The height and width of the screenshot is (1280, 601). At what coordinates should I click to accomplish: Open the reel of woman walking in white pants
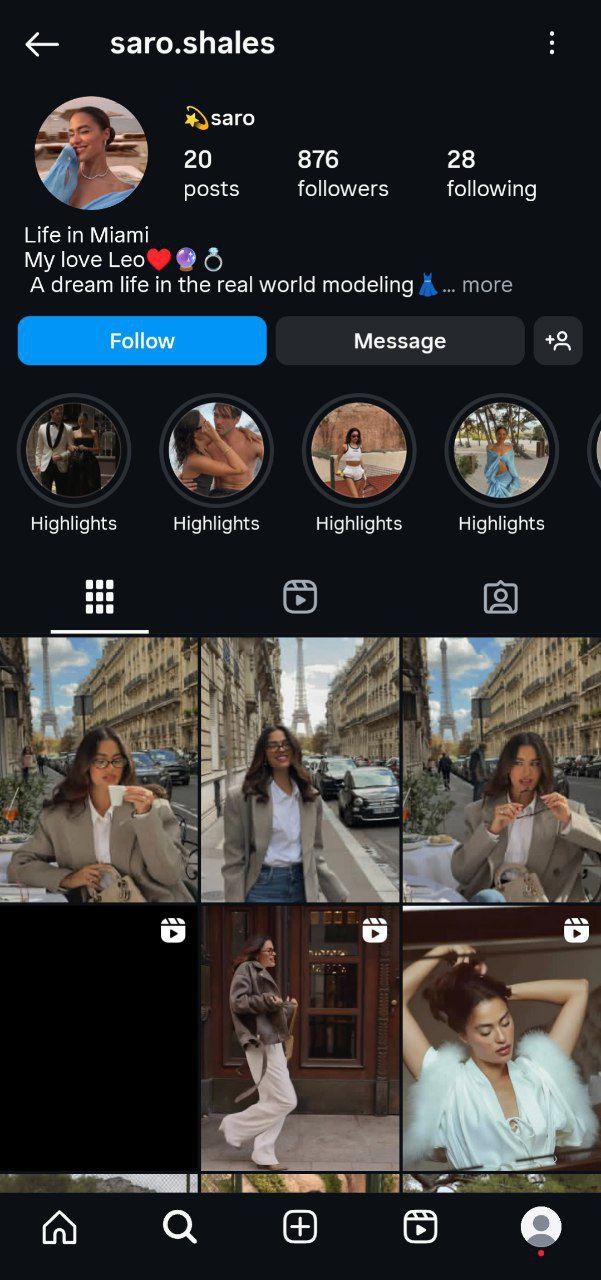(x=300, y=1038)
